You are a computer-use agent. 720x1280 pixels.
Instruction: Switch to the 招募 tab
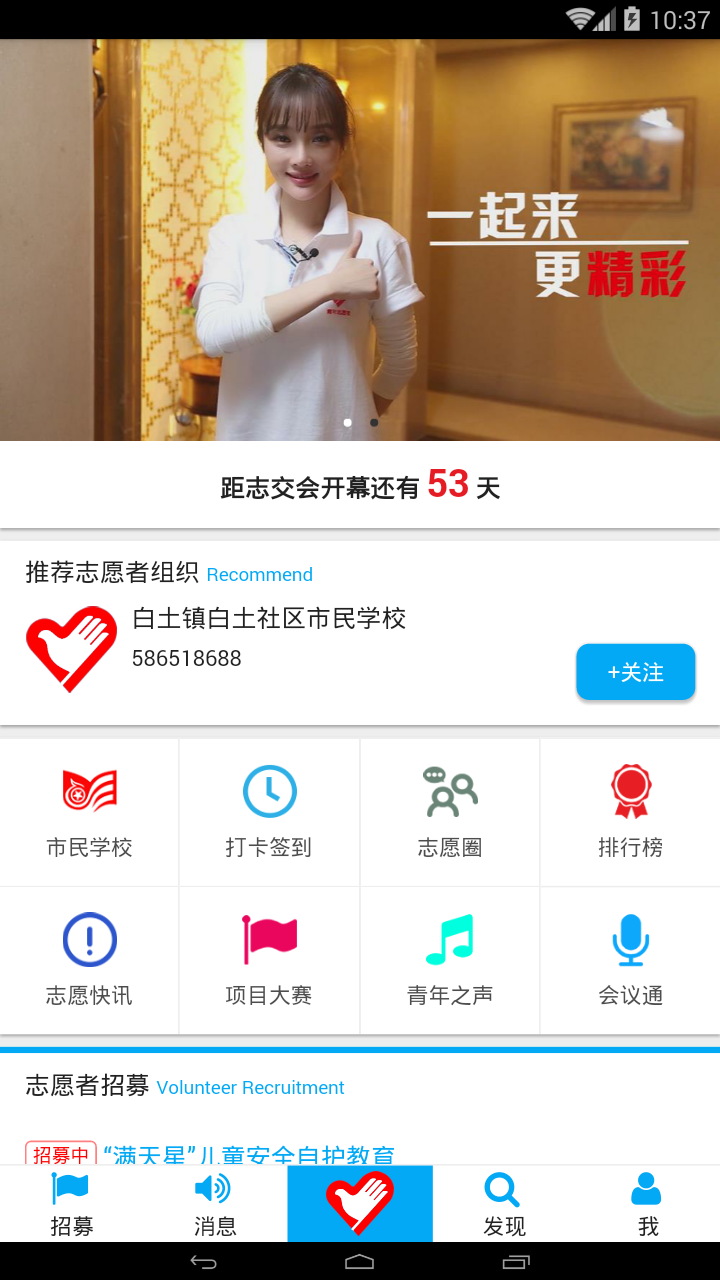(71, 1204)
